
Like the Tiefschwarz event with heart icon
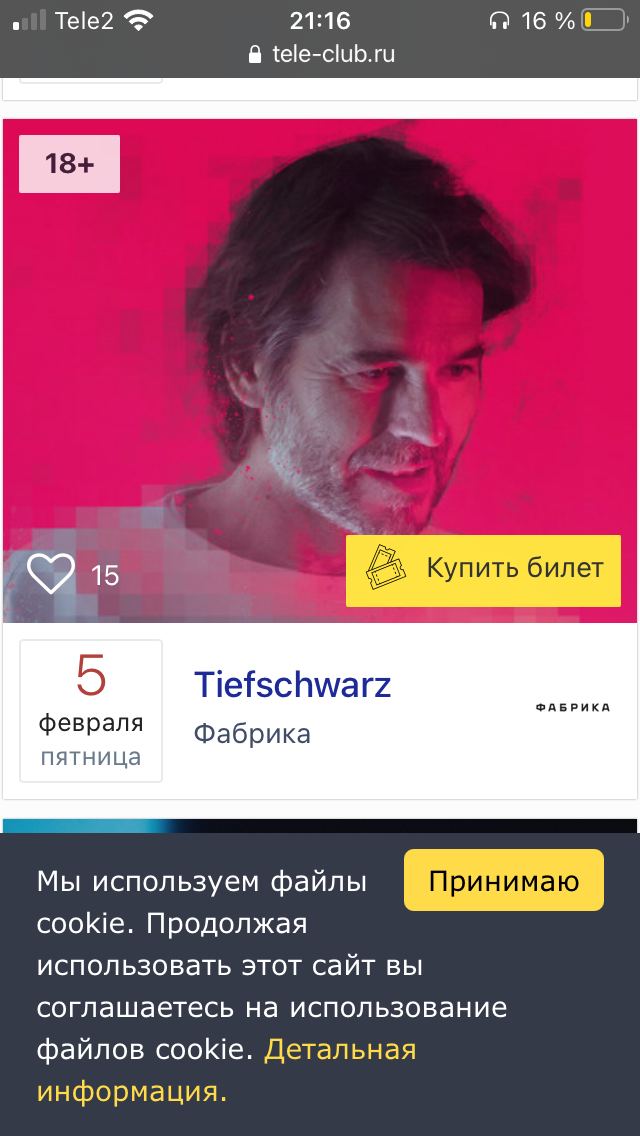[x=51, y=573]
